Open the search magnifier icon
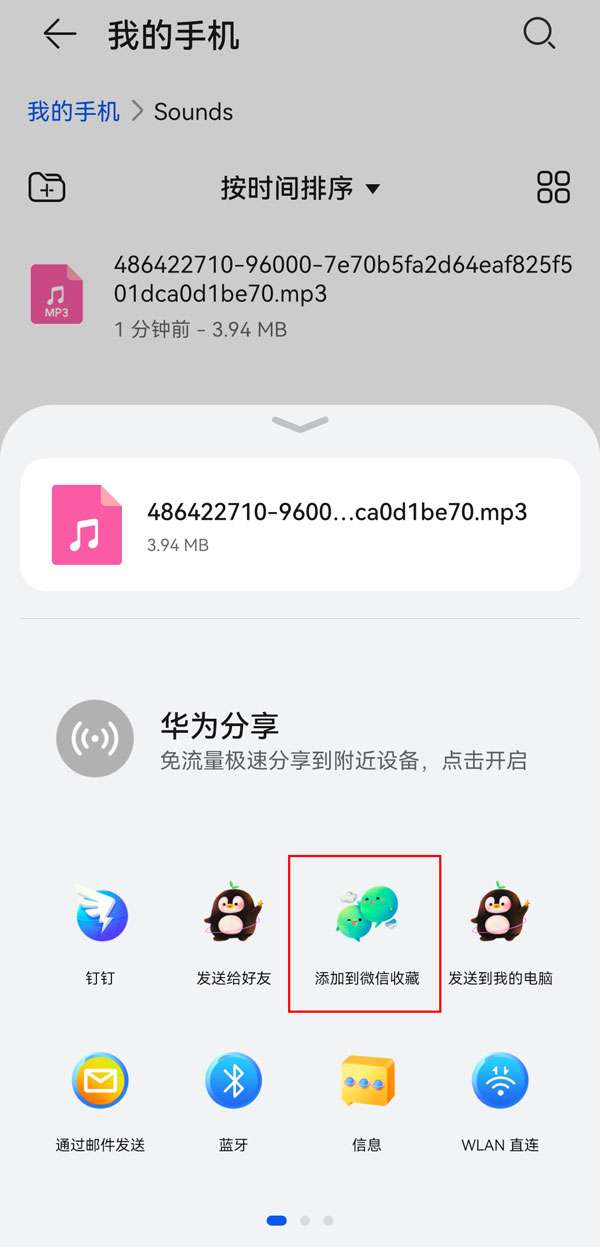This screenshot has width=600, height=1247. (x=539, y=34)
